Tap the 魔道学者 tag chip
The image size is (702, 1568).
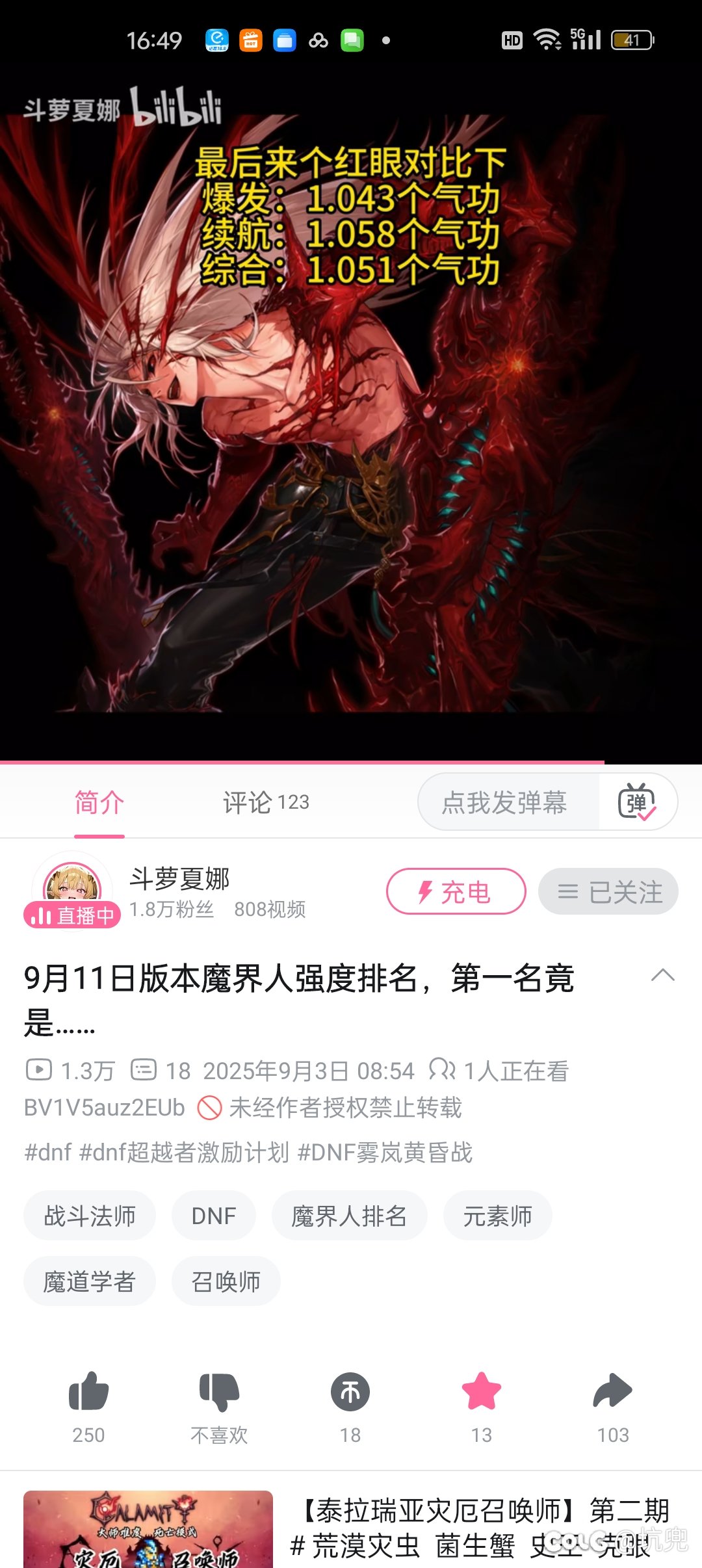point(90,1281)
